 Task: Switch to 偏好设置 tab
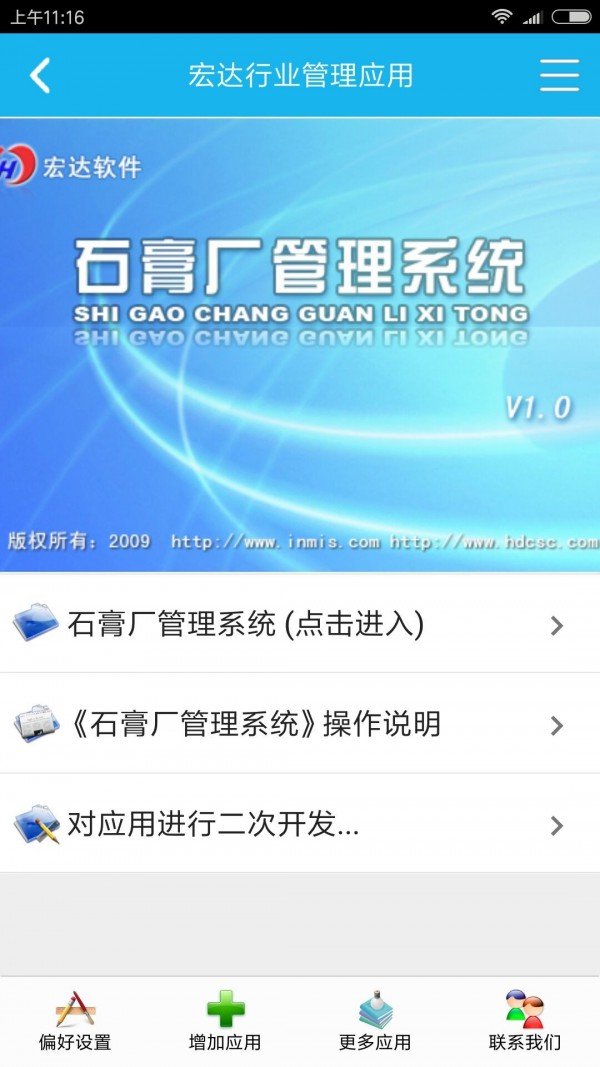(x=75, y=1020)
